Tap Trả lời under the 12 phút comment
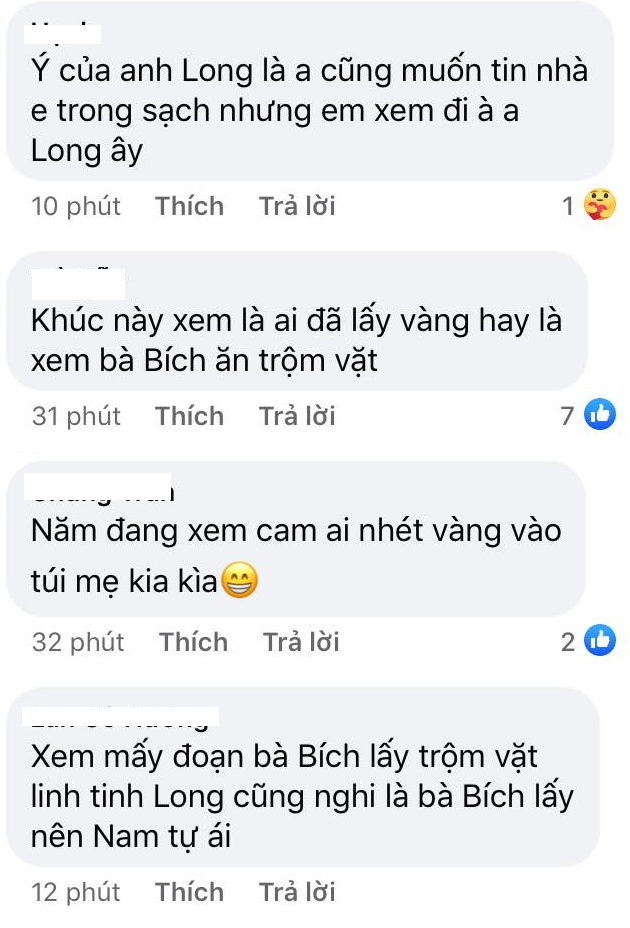 coord(297,892)
